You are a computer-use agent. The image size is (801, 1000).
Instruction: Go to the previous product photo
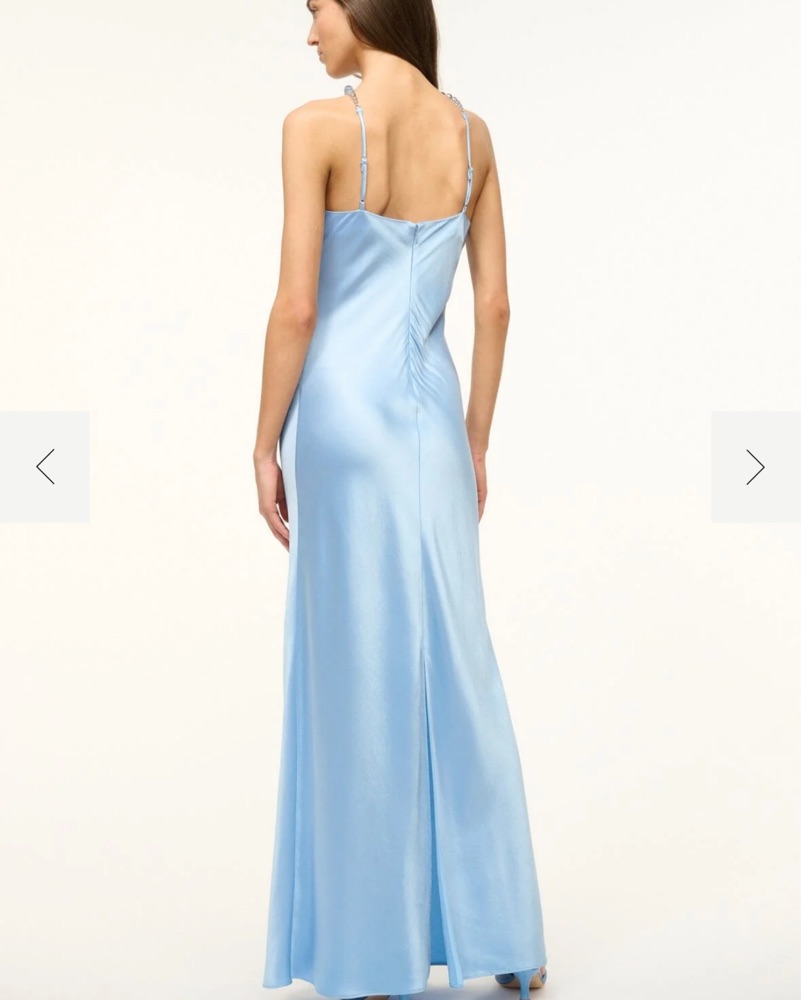45,466
